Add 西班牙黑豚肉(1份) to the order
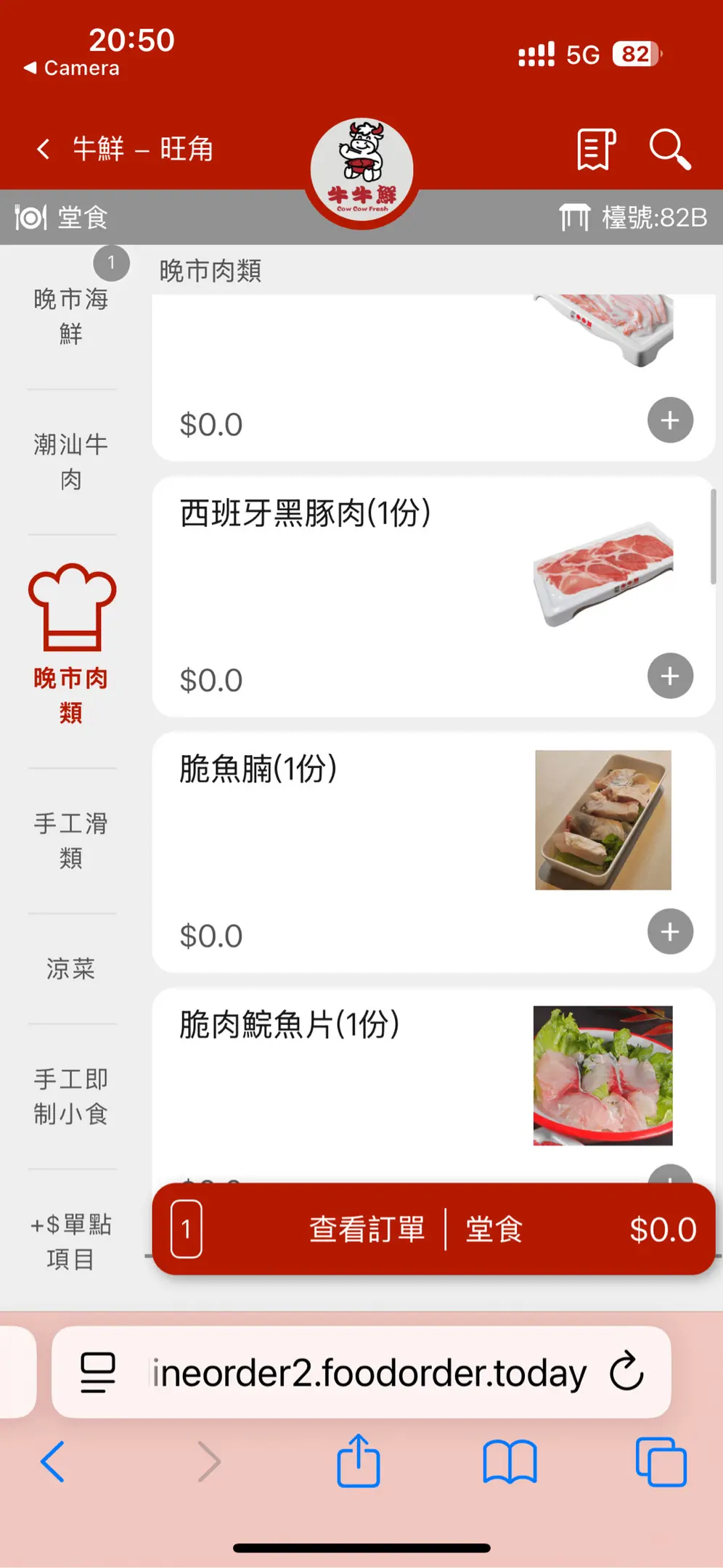The height and width of the screenshot is (1568, 723). [670, 676]
